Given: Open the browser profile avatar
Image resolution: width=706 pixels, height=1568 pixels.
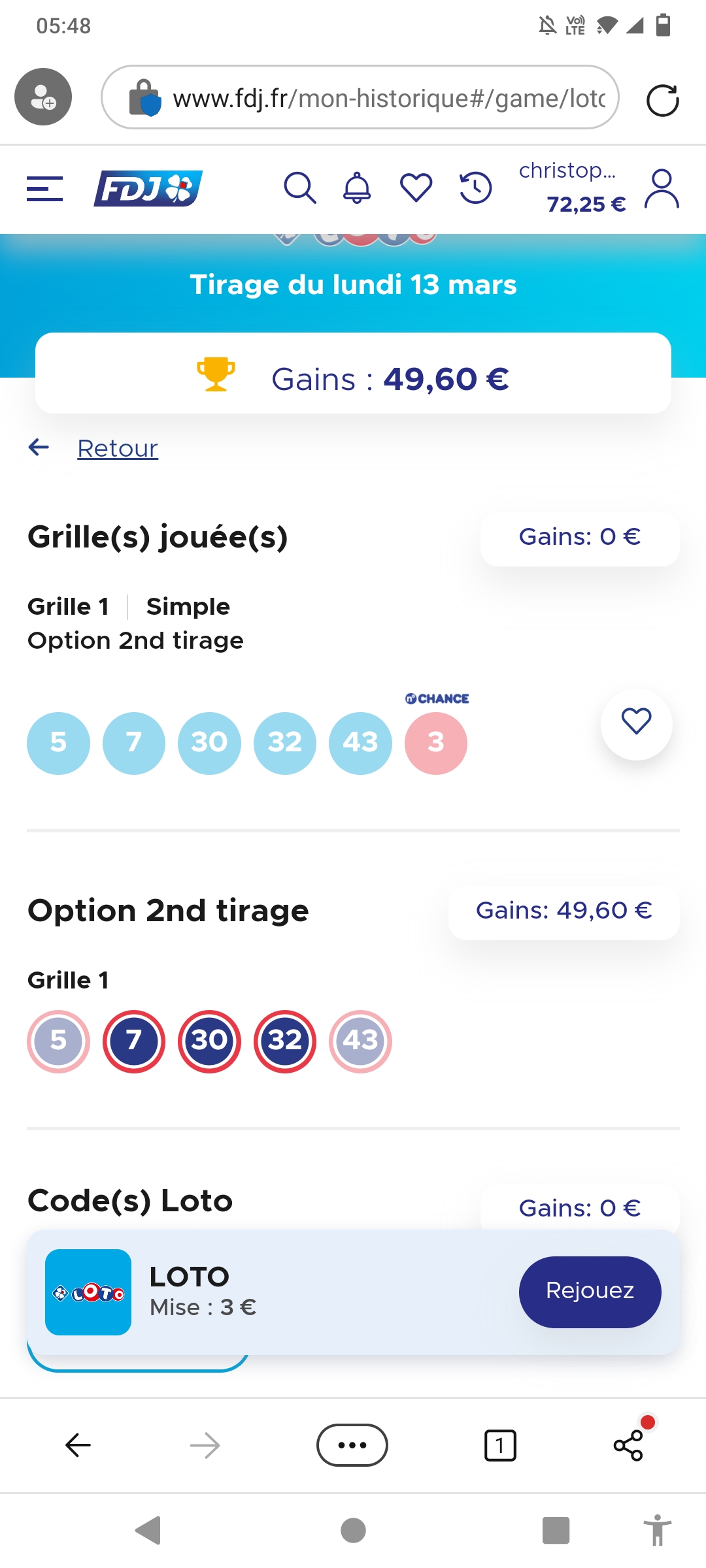Looking at the screenshot, I should click(x=43, y=97).
